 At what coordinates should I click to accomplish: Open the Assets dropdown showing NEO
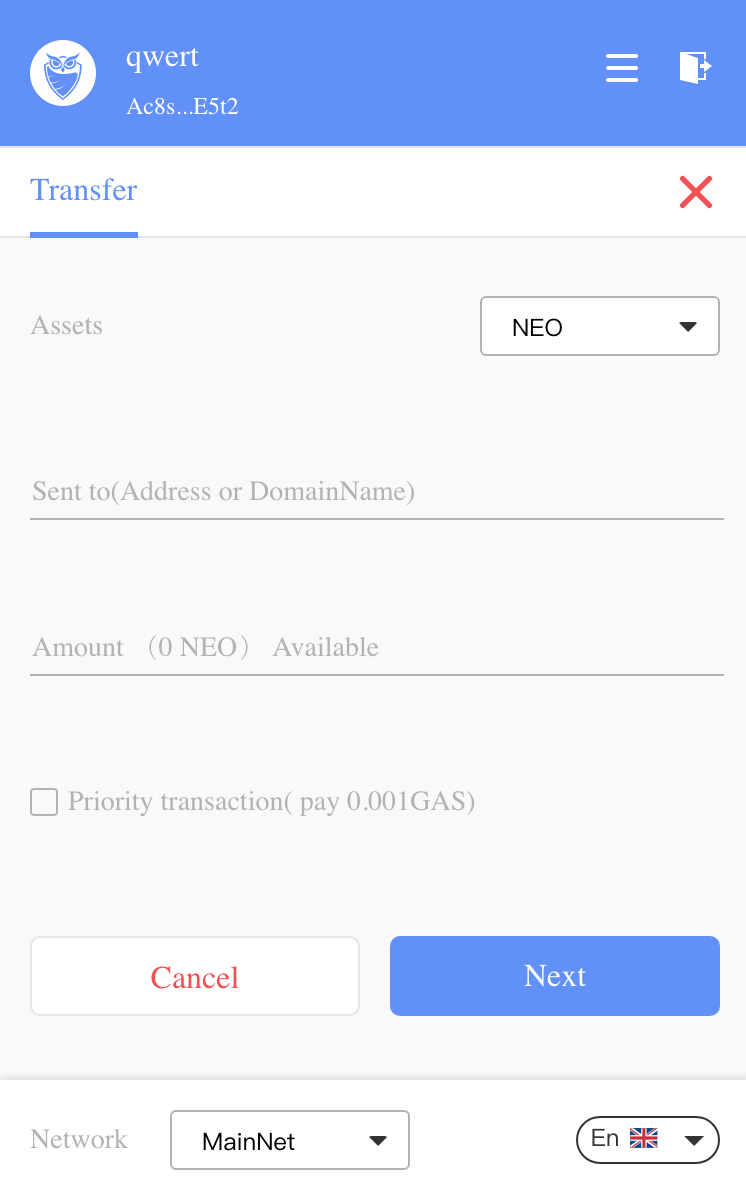click(599, 326)
